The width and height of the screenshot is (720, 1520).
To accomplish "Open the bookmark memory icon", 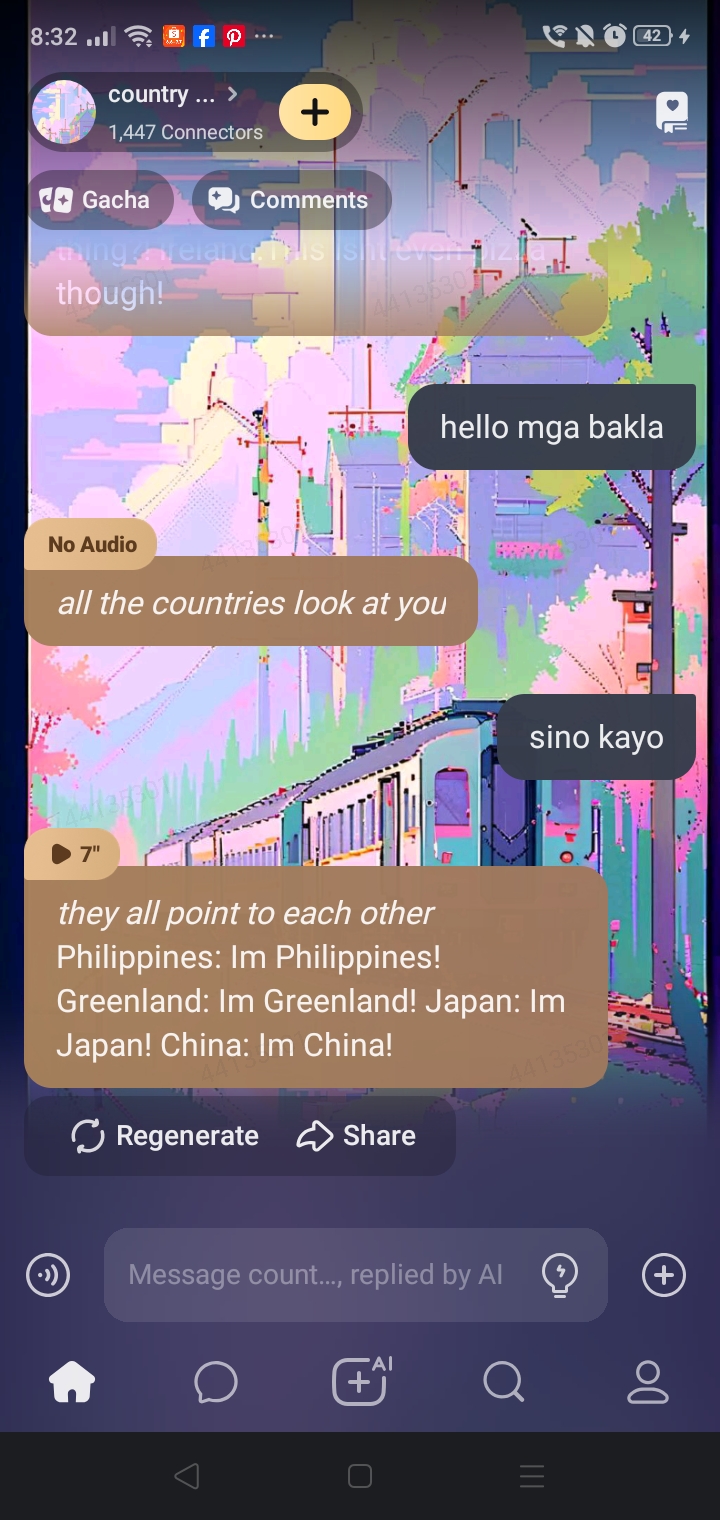I will click(x=672, y=113).
